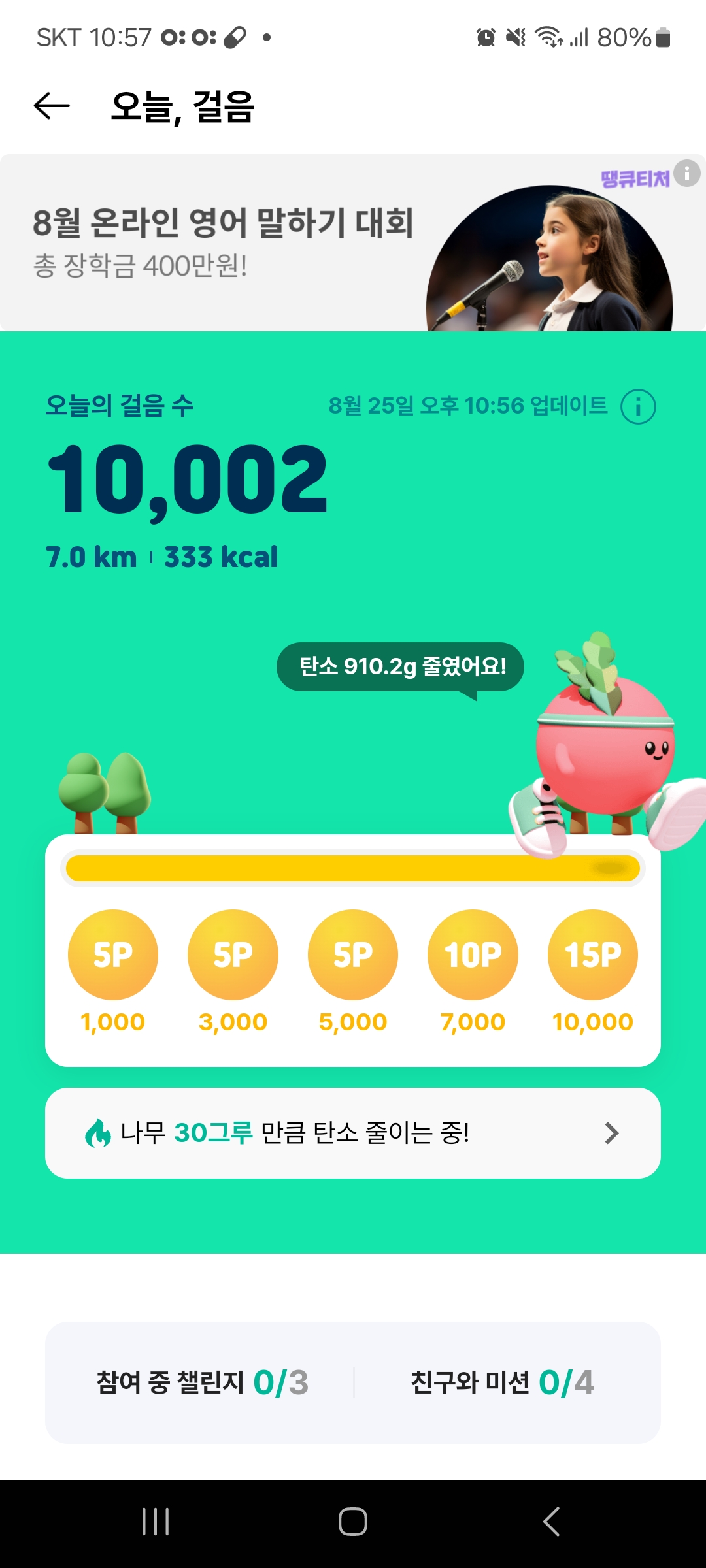This screenshot has height=1568, width=706.
Task: Tap the ad info icon beside 땡큐티처
Action: click(686, 174)
